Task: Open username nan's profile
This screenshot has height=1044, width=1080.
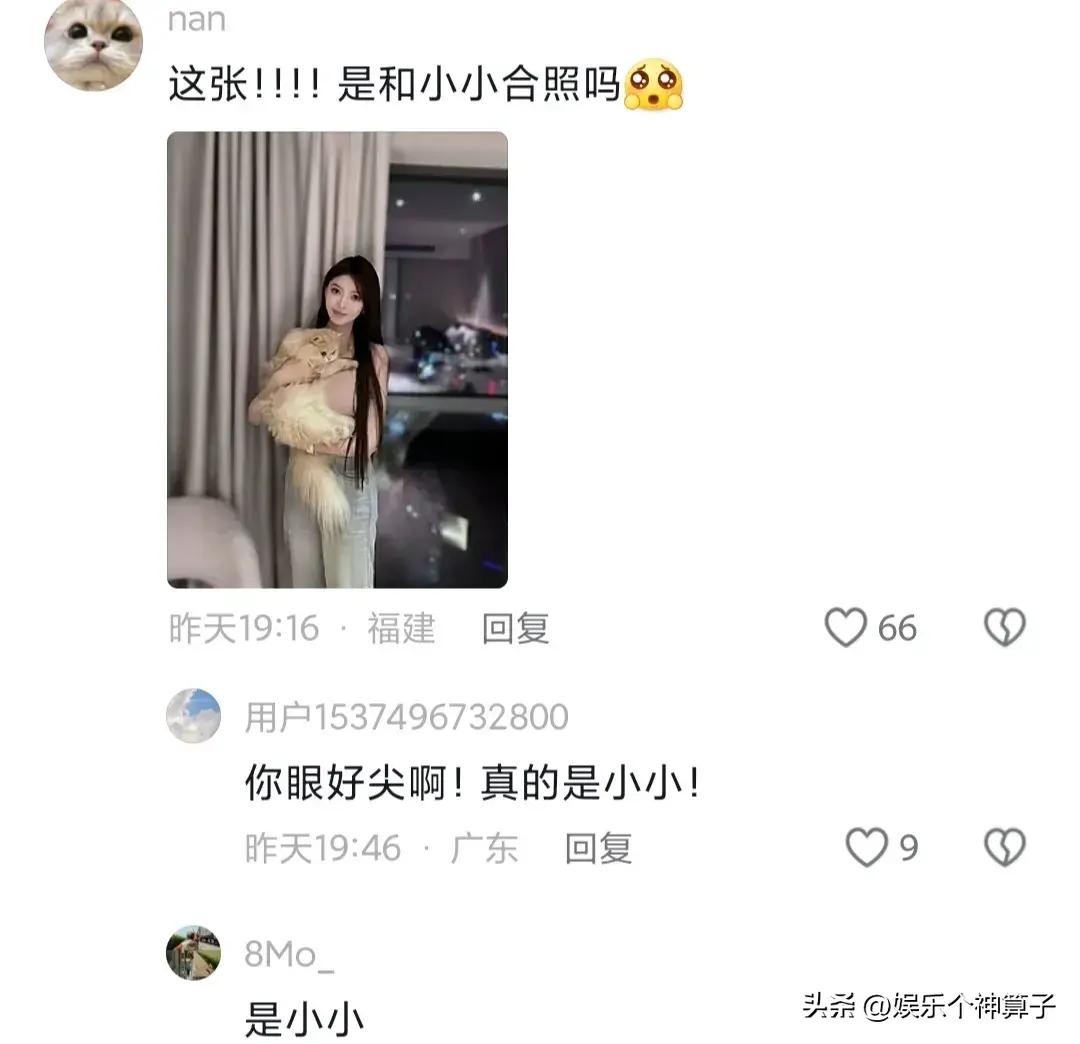Action: click(196, 18)
